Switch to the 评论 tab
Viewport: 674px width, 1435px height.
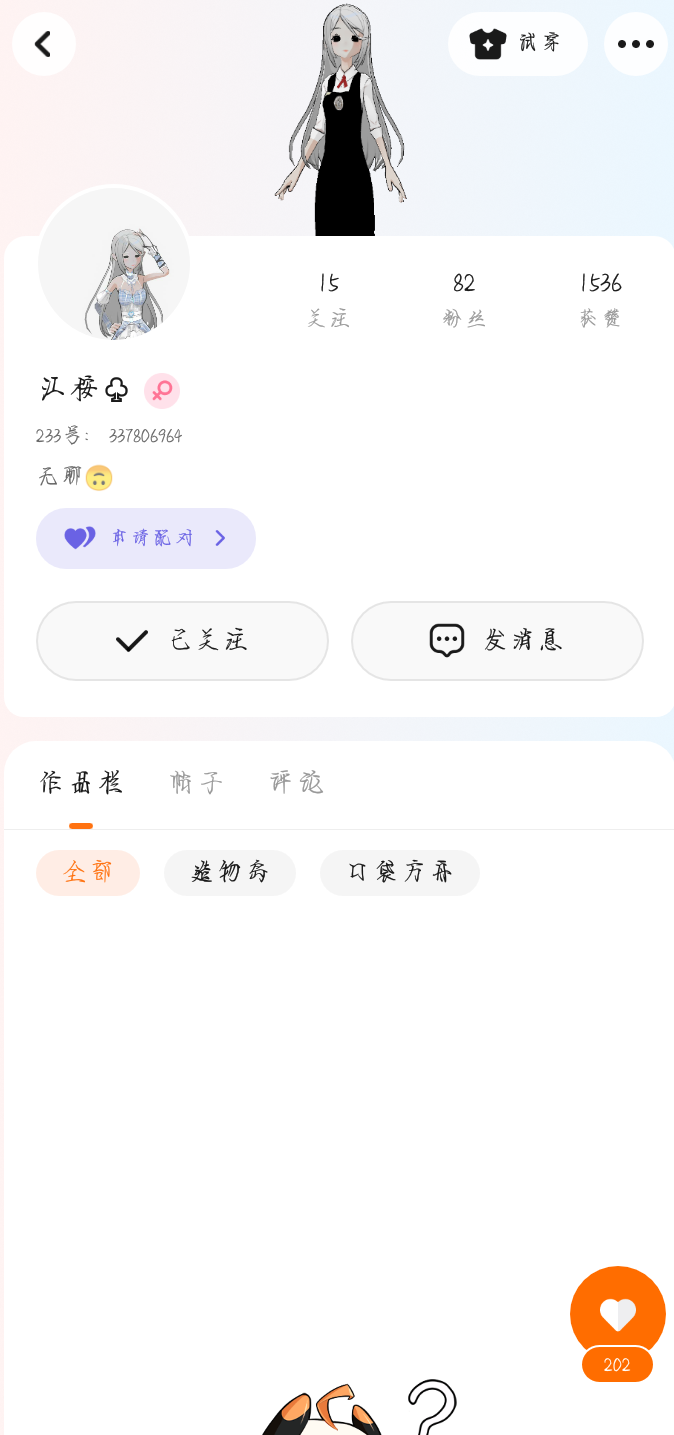(x=297, y=783)
